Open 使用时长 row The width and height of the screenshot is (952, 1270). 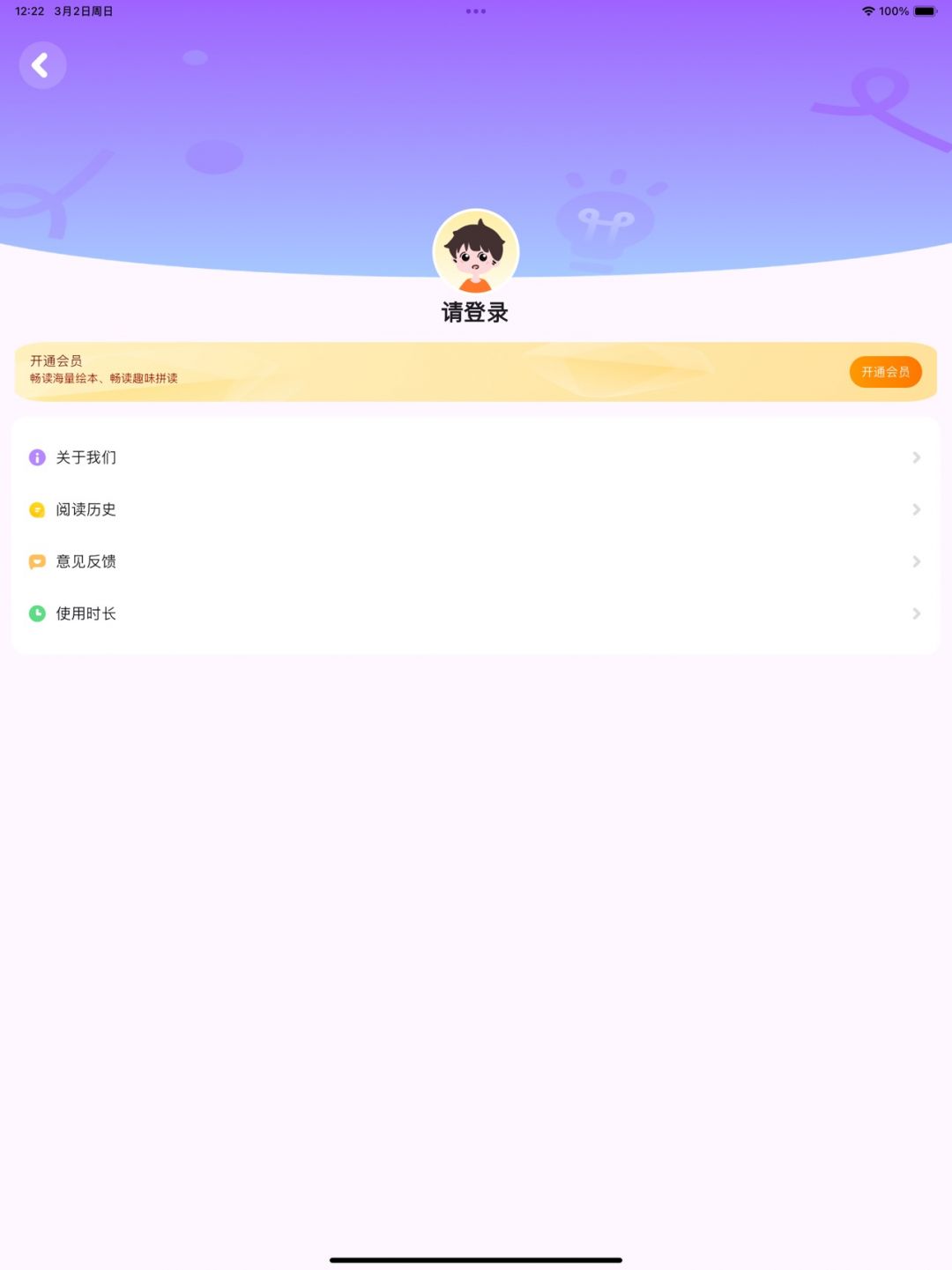click(x=474, y=613)
